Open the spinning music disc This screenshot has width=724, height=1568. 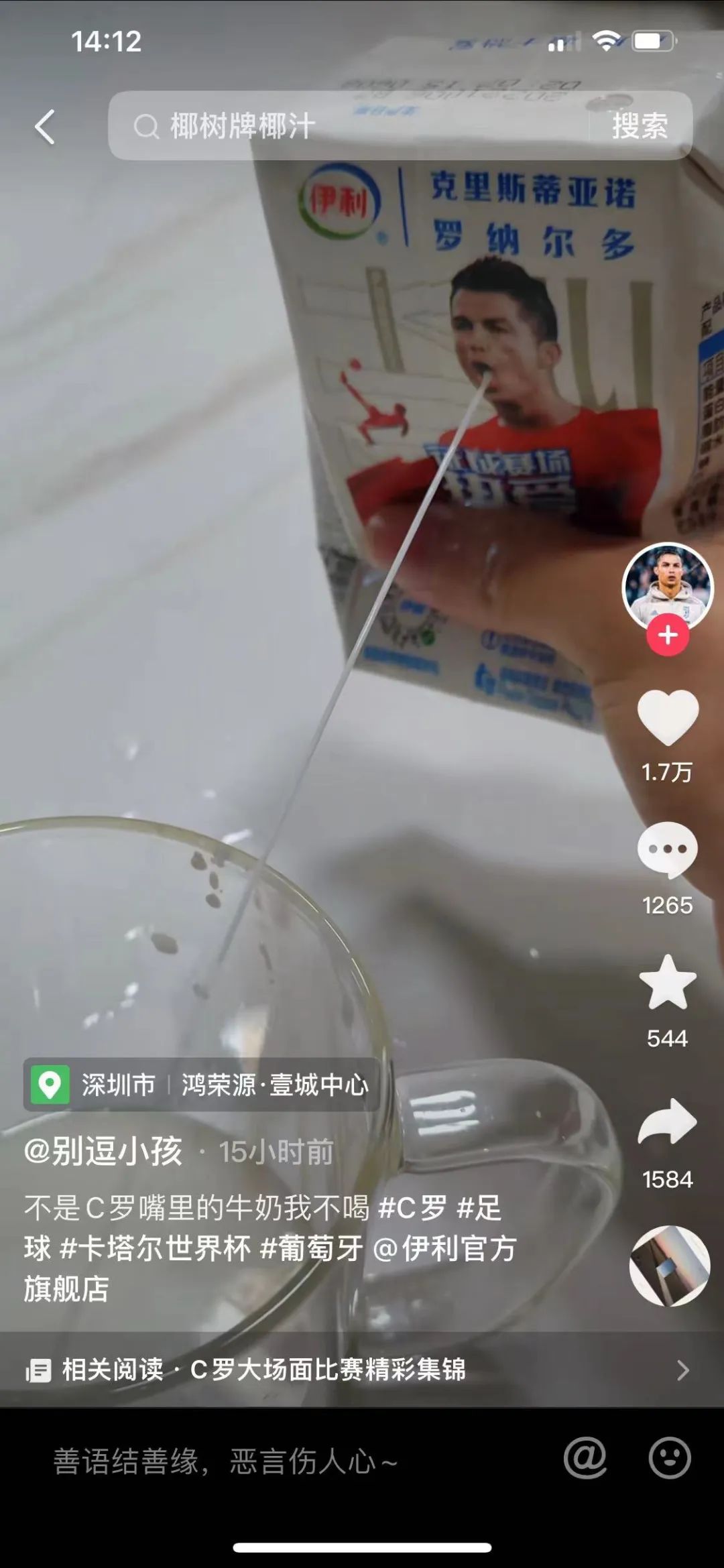click(669, 1266)
